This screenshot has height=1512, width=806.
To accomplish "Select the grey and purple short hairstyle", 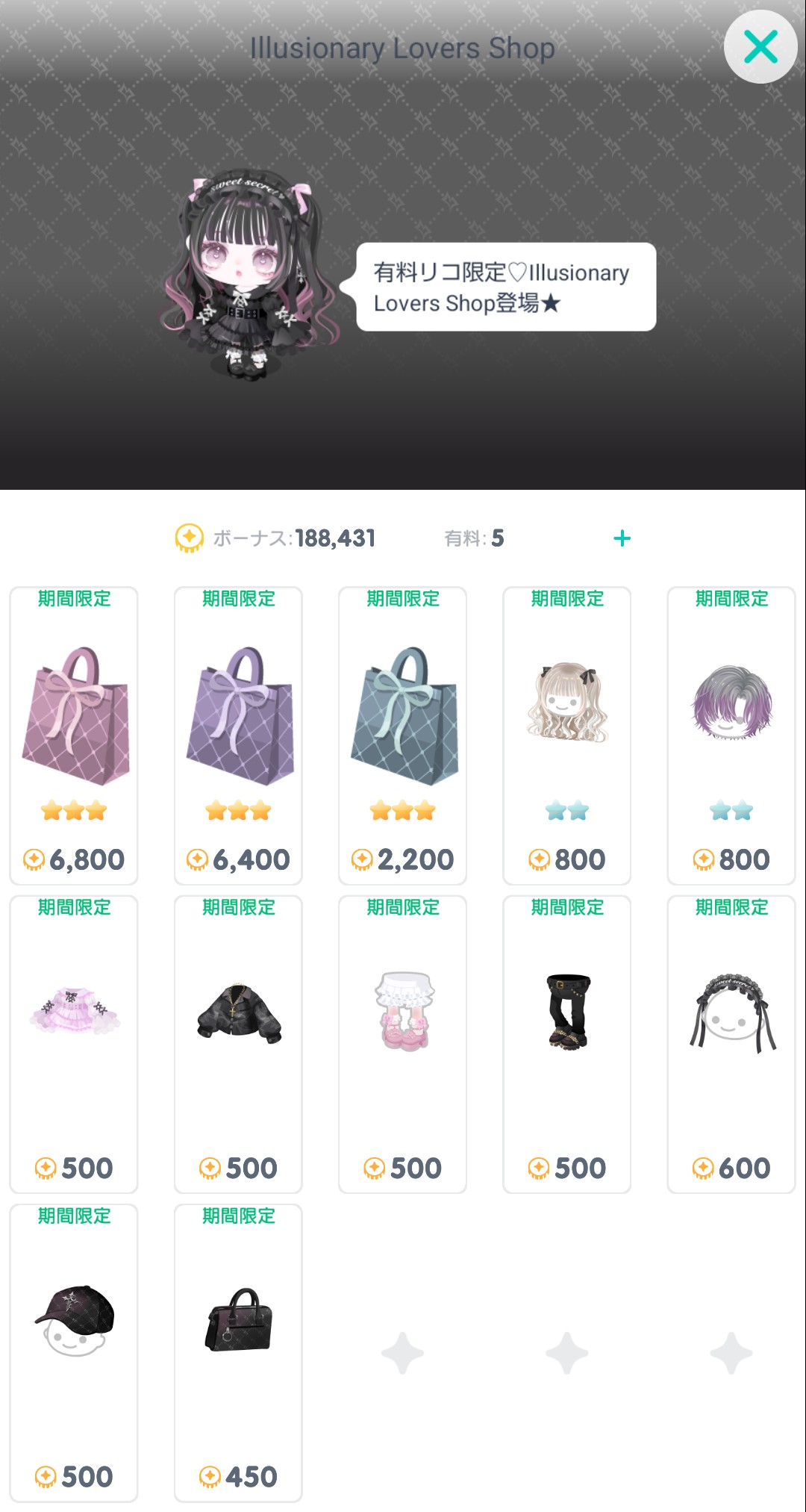I will click(731, 735).
